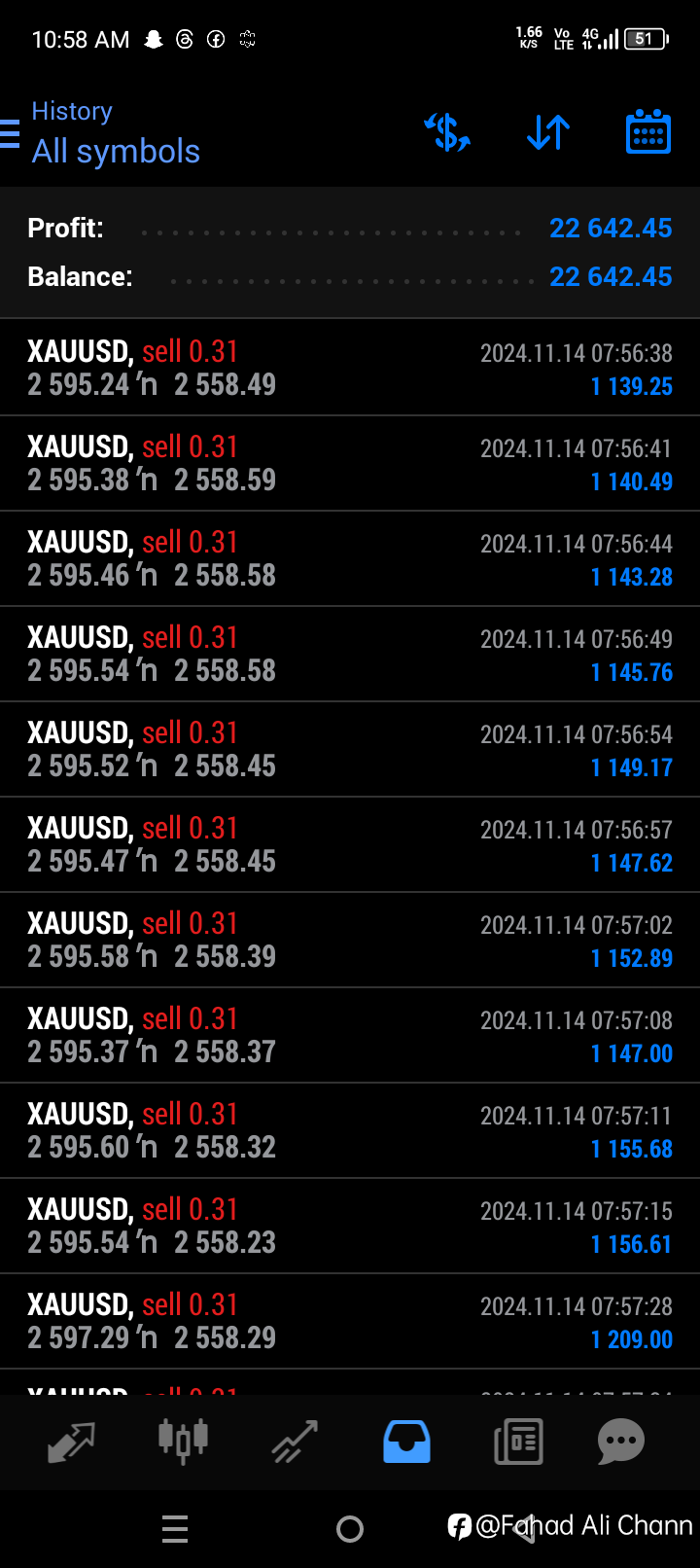This screenshot has width=700, height=1568.
Task: Switch to the Chart candlestick tab
Action: 183,1442
